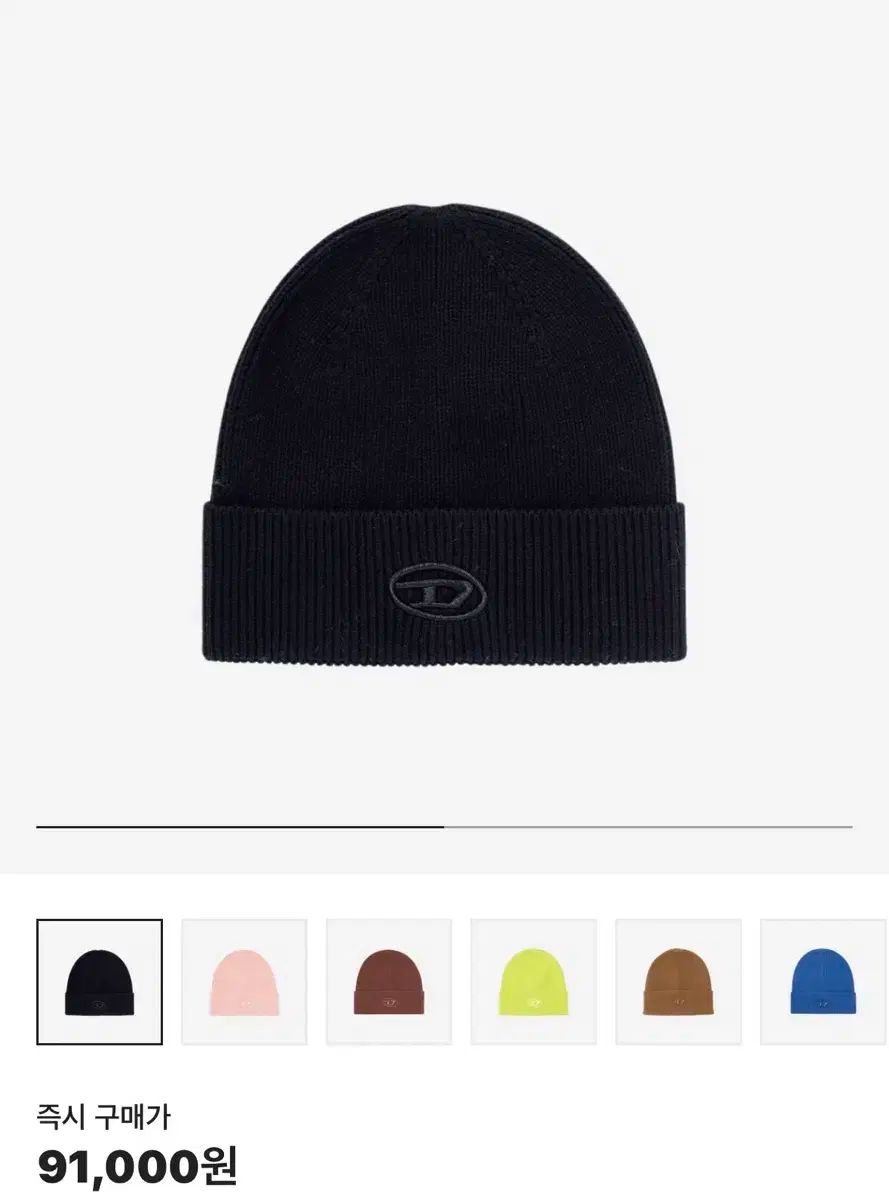The width and height of the screenshot is (889, 1200).
Task: Select the black beanie thumbnail
Action: 99,982
